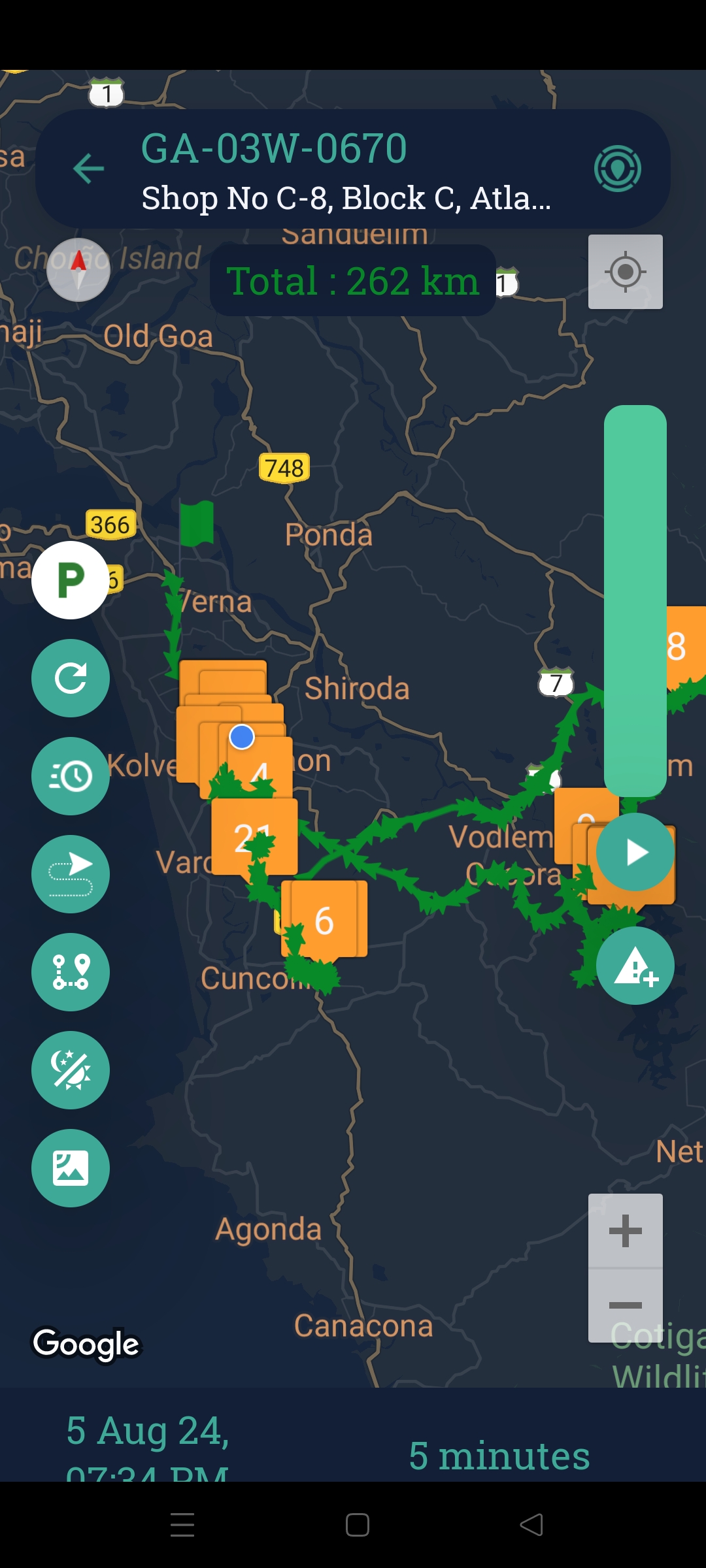
Task: Open the stop marker numbered 6
Action: [x=325, y=920]
